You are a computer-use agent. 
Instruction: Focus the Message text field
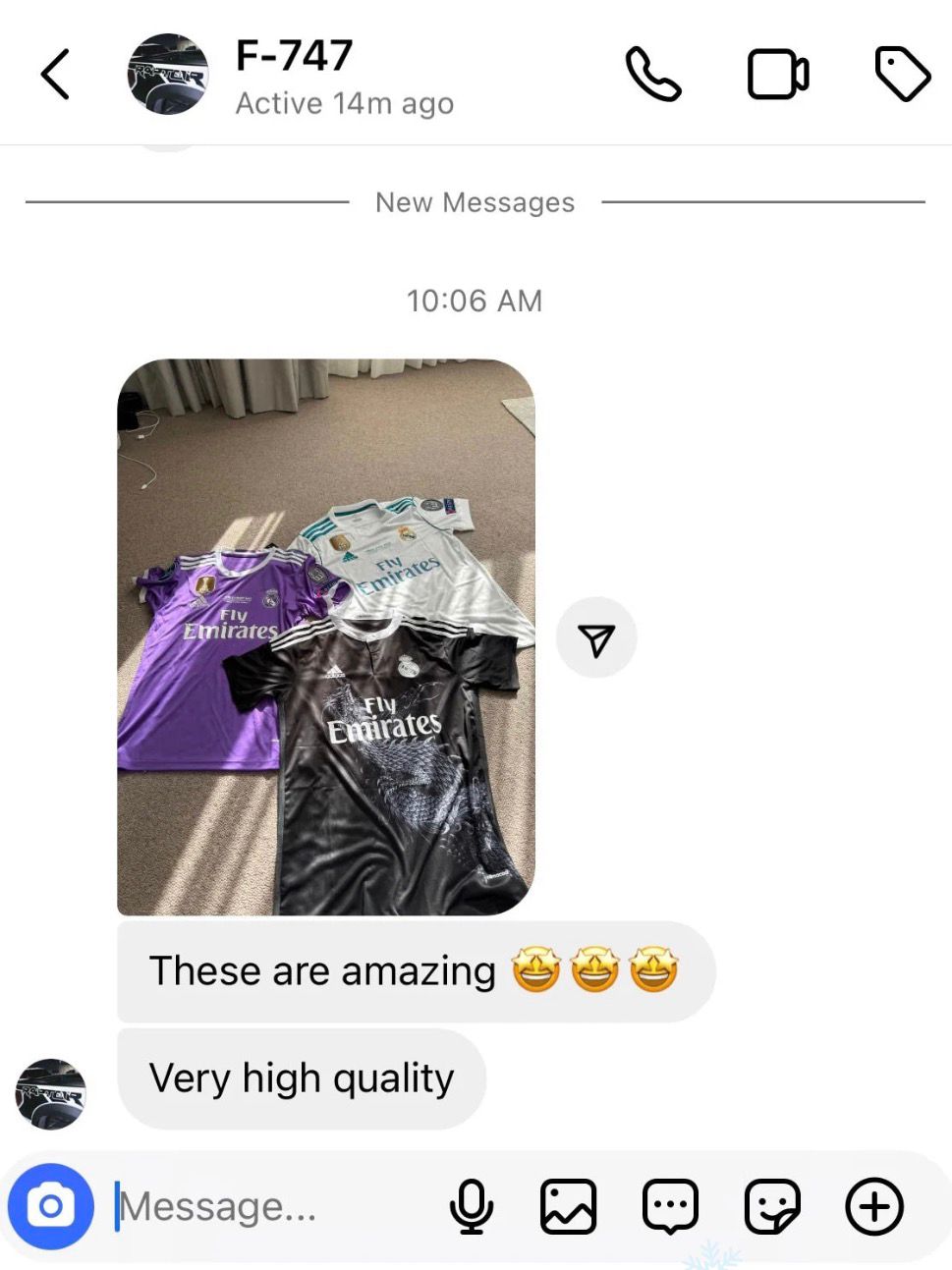pyautogui.click(x=265, y=1206)
